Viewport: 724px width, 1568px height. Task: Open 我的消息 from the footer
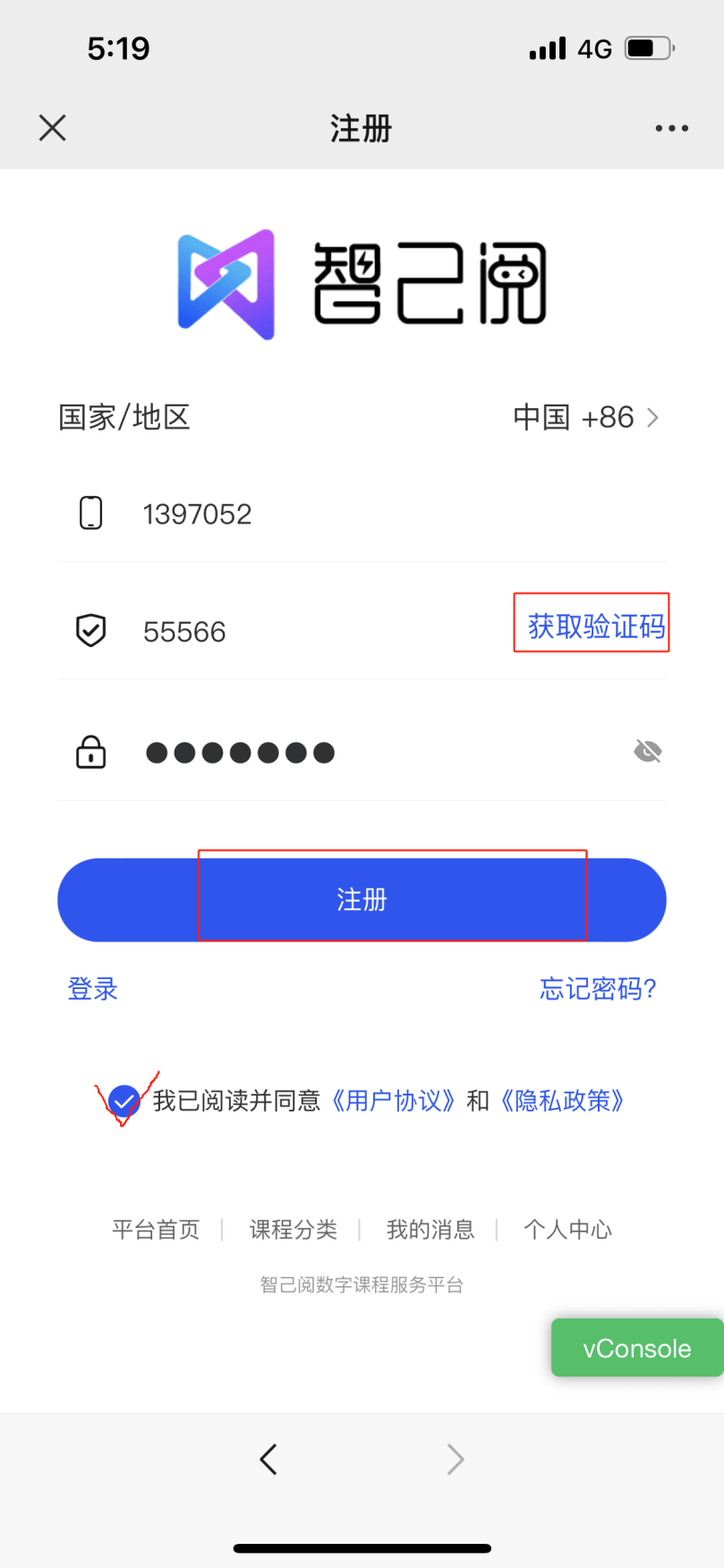tap(430, 1230)
